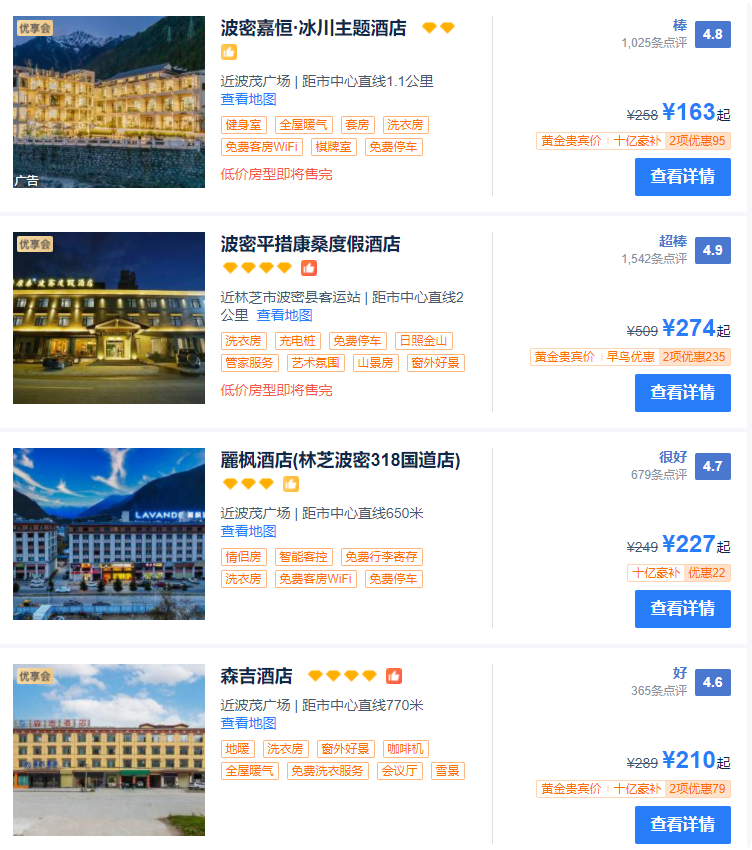
Task: Click the diamond rating icons of 波密嘉恒·冰川主题酒店
Action: point(438,27)
